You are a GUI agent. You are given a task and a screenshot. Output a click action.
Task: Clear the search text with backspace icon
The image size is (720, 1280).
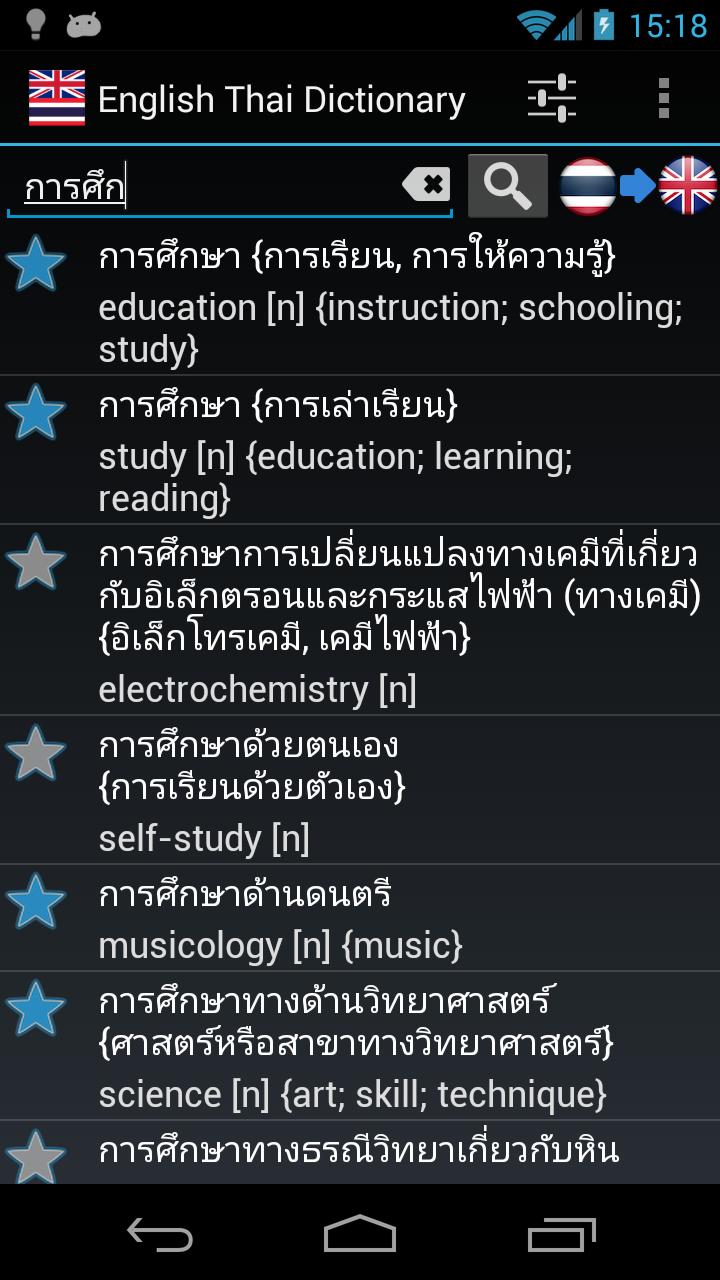click(x=428, y=184)
